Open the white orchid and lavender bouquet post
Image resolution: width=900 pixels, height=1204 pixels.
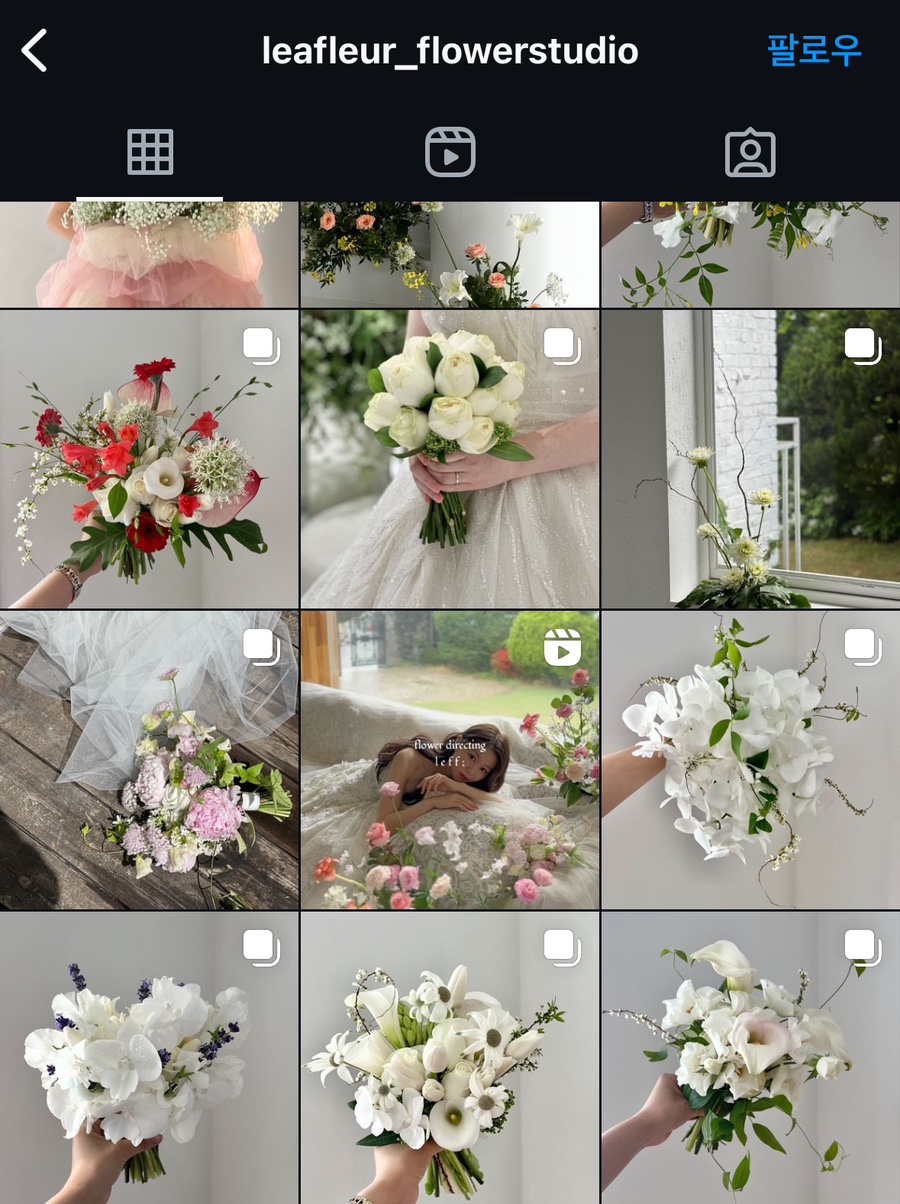(149, 1058)
